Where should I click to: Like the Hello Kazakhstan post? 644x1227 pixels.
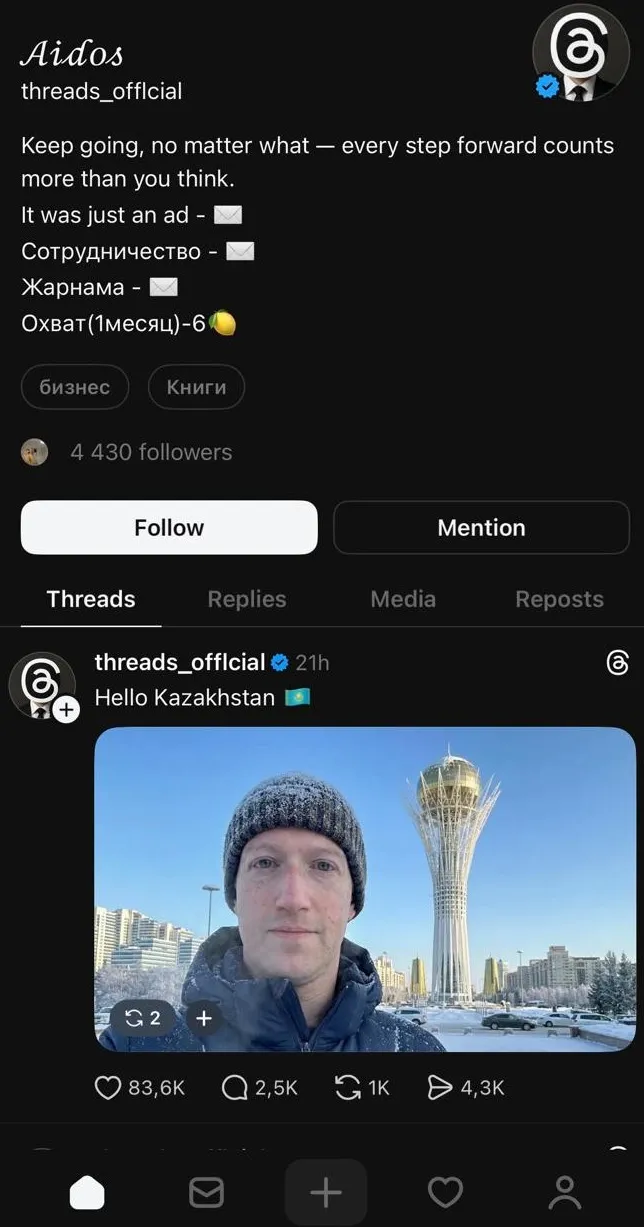pyautogui.click(x=108, y=1087)
